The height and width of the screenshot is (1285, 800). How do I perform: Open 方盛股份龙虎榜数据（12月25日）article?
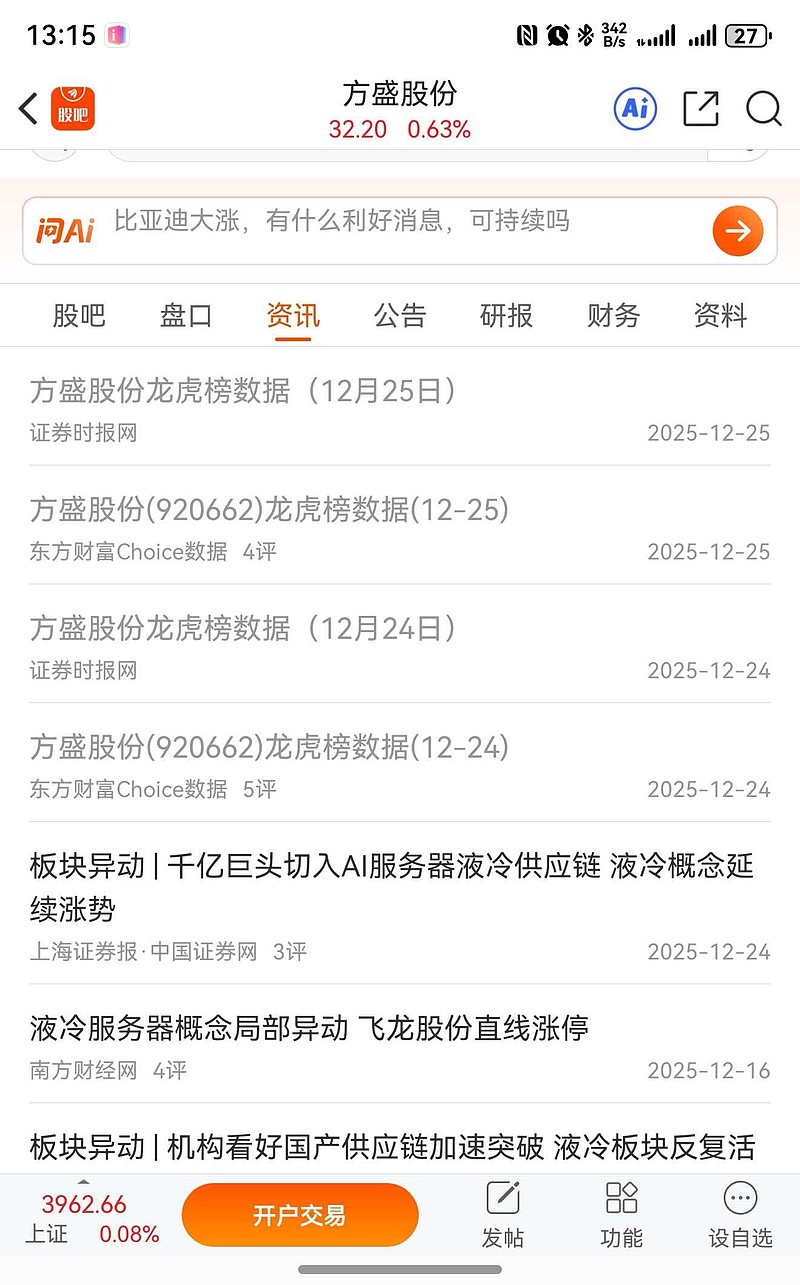[x=243, y=391]
